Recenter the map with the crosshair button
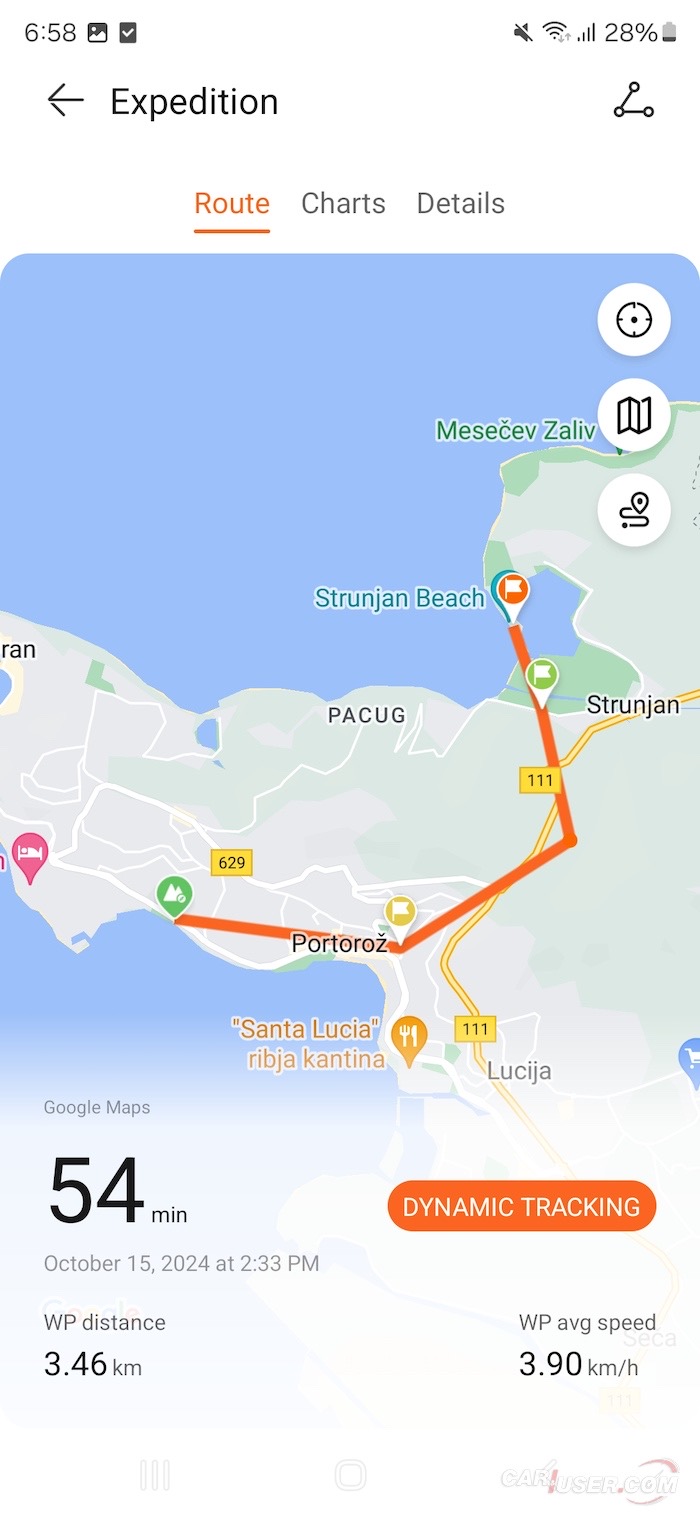This screenshot has height=1516, width=700. click(634, 321)
